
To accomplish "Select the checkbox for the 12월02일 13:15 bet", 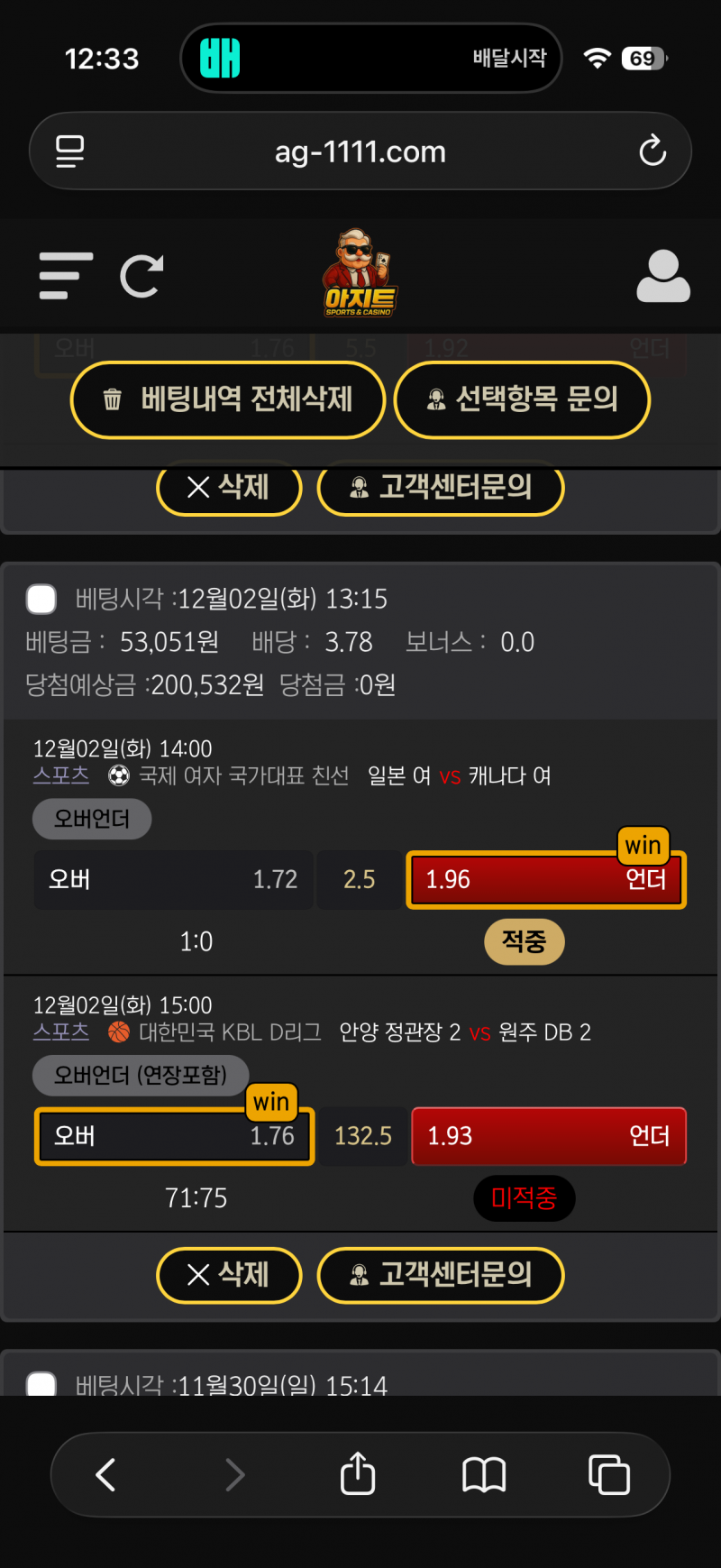I will coord(41,599).
